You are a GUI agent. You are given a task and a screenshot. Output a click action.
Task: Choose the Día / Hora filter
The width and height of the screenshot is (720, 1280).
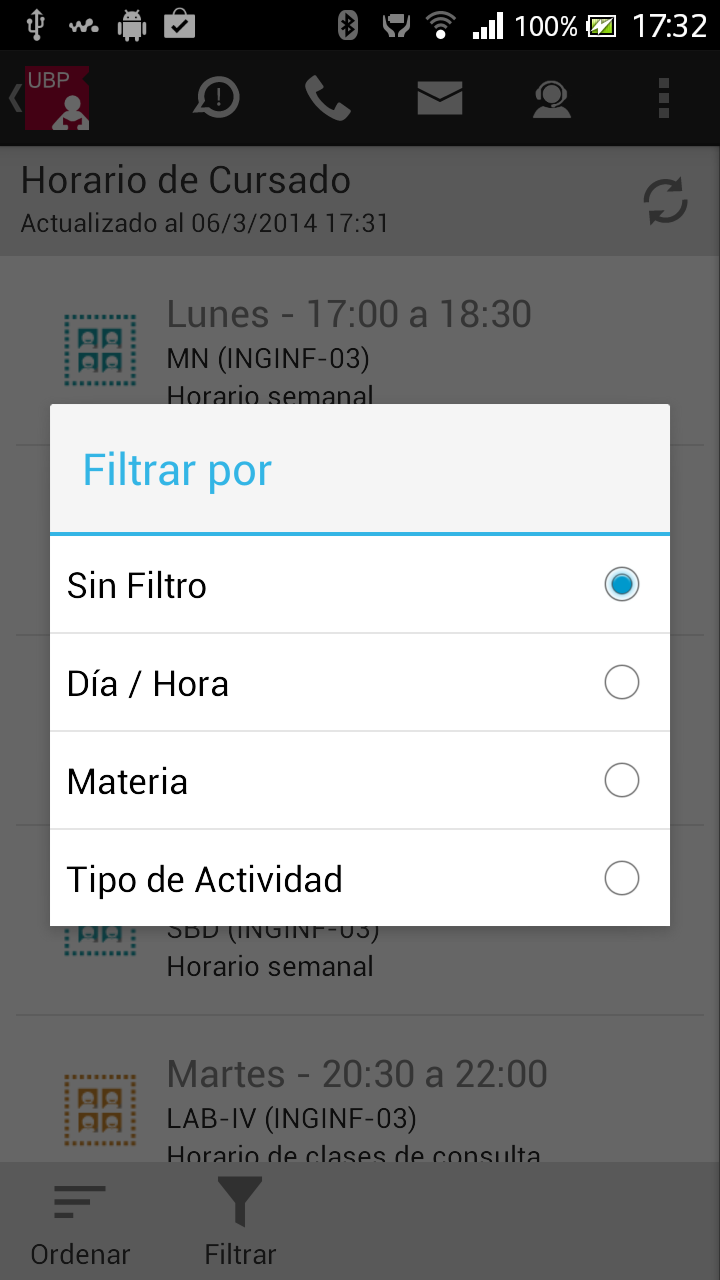click(x=359, y=683)
